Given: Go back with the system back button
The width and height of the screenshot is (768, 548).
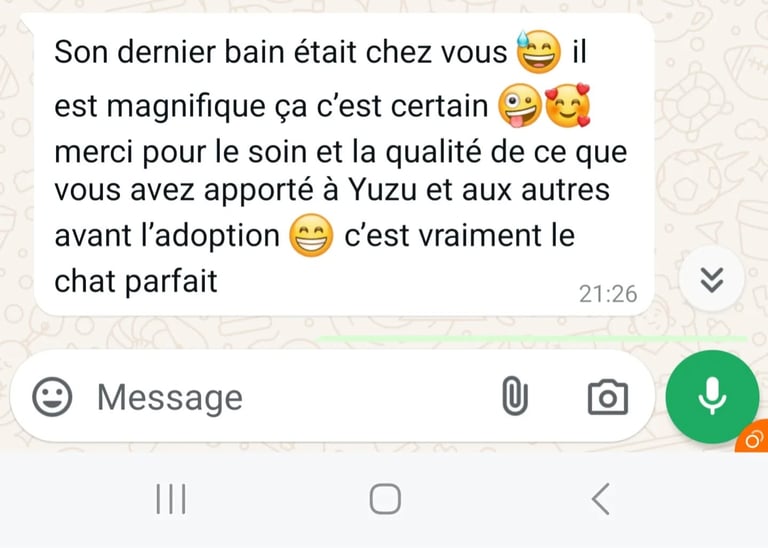Looking at the screenshot, I should pyautogui.click(x=600, y=498).
